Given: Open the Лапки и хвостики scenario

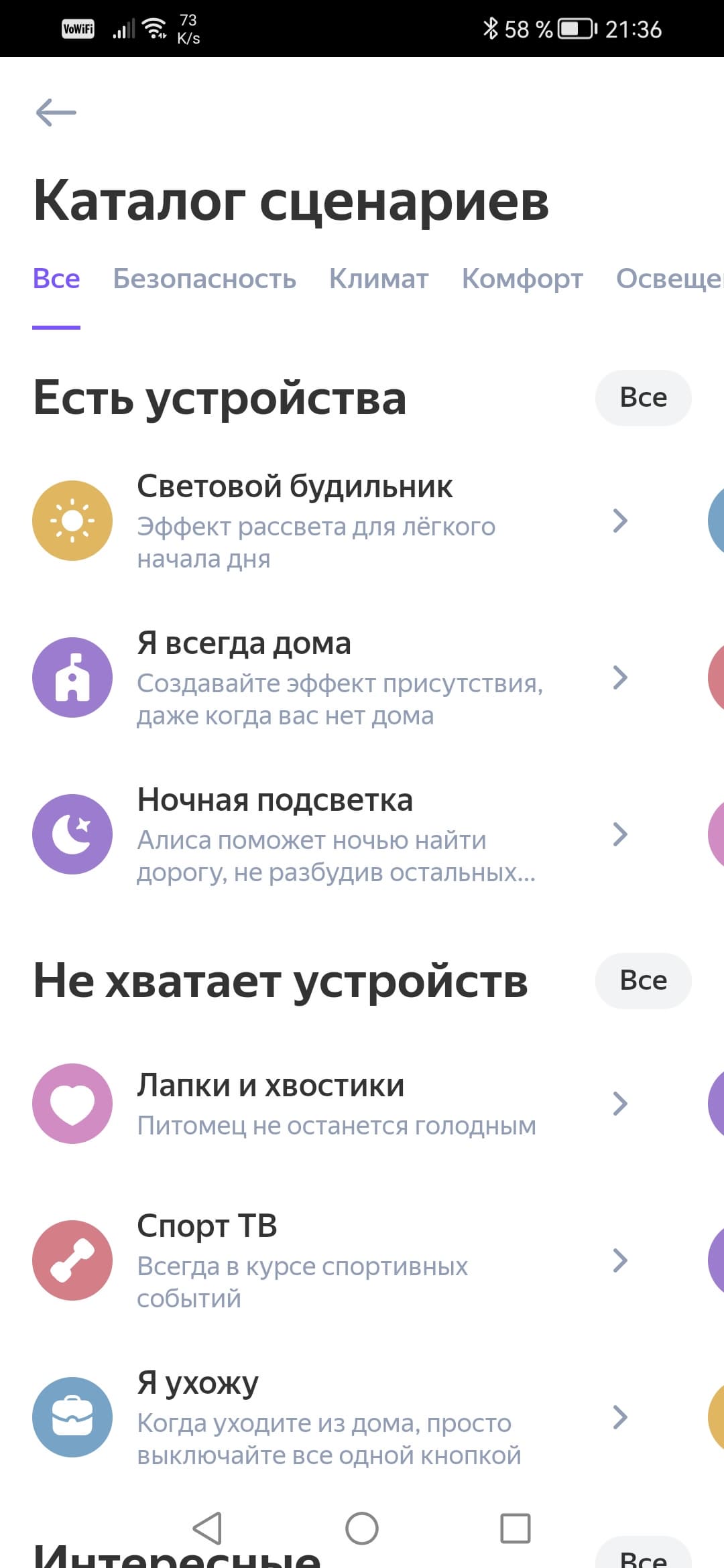Looking at the screenshot, I should click(328, 1104).
